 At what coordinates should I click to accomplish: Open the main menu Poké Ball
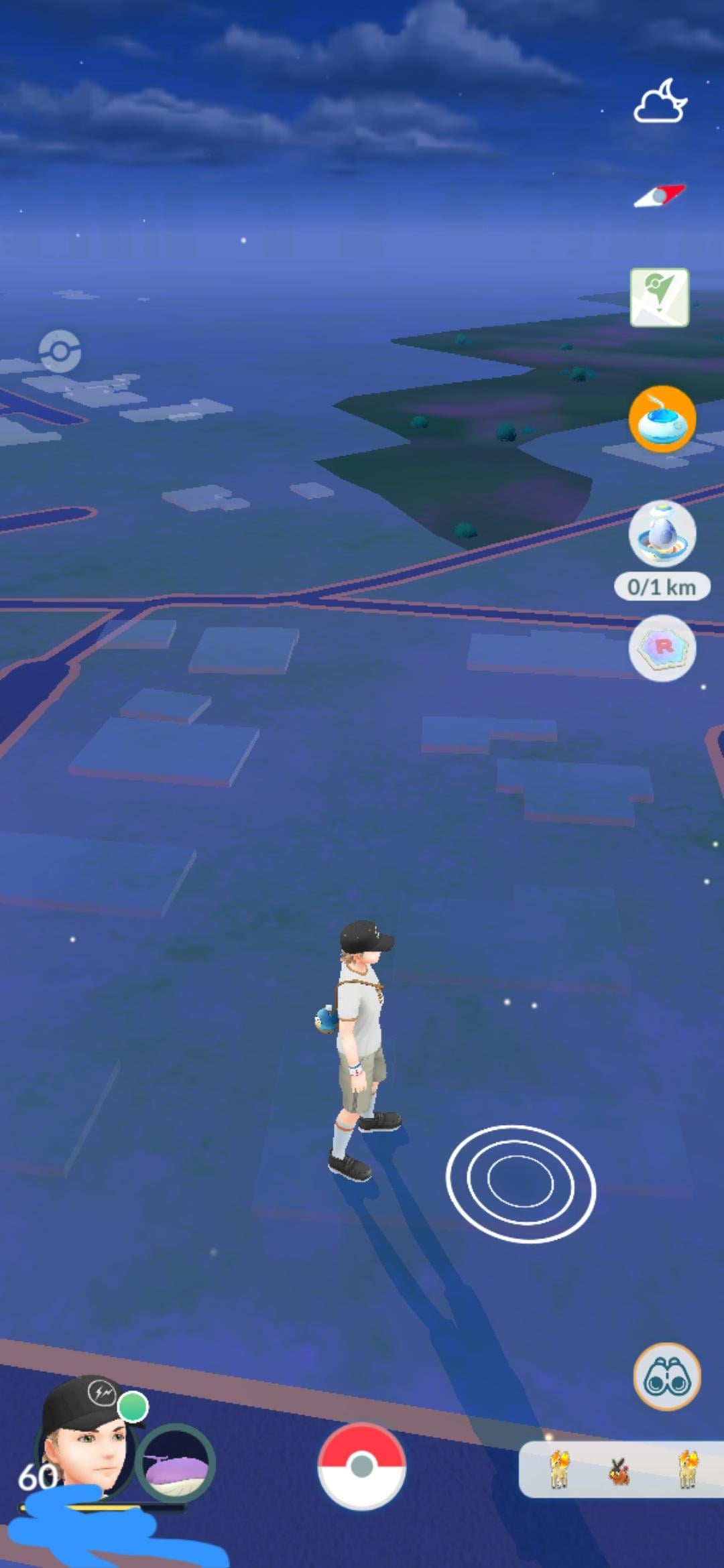[x=361, y=1465]
